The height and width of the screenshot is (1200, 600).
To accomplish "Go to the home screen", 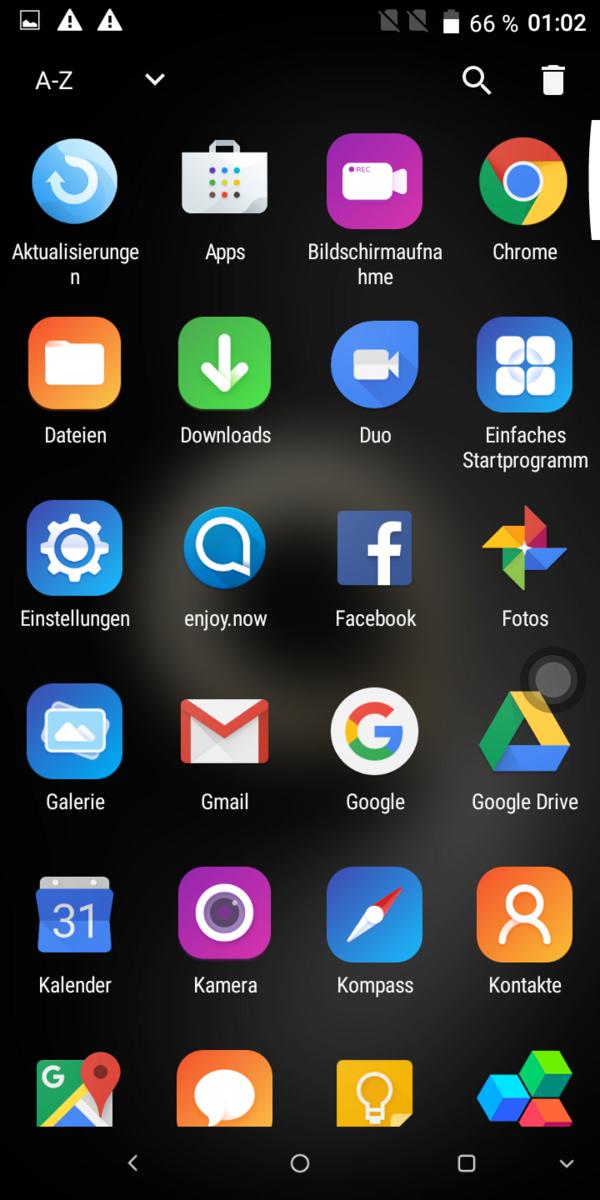I will [299, 1163].
